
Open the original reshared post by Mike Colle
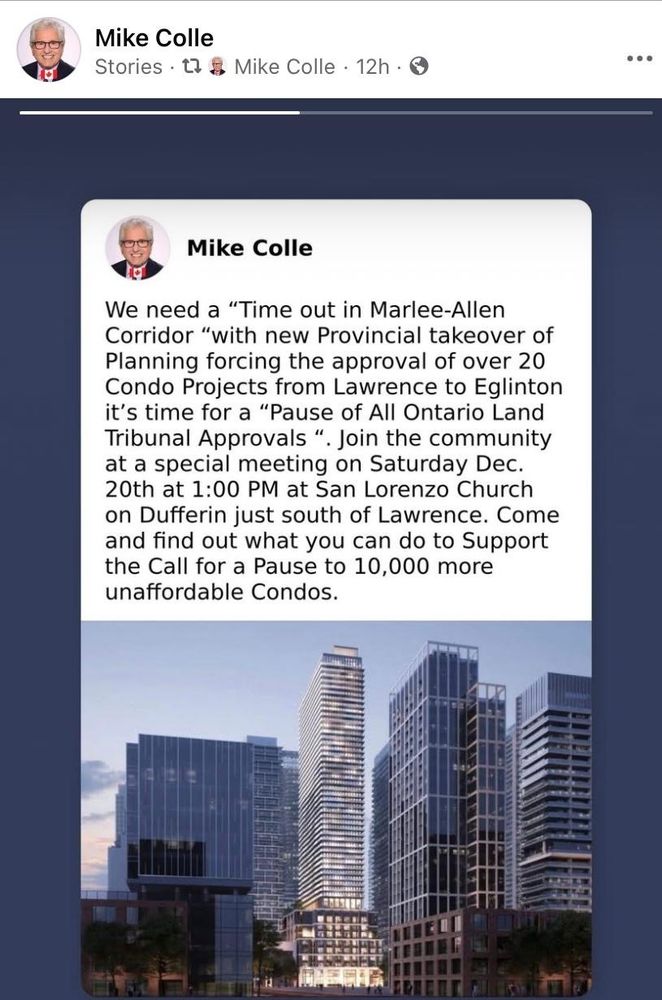pos(284,67)
